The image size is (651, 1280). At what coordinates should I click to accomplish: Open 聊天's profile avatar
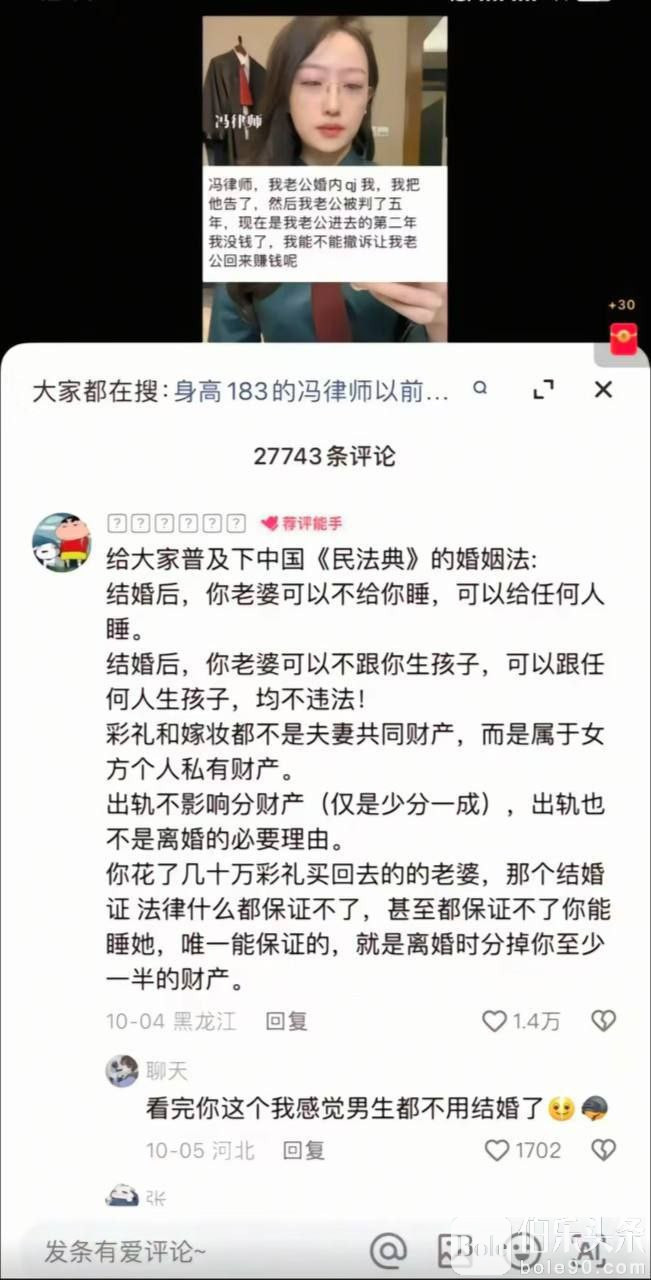pyautogui.click(x=122, y=1070)
